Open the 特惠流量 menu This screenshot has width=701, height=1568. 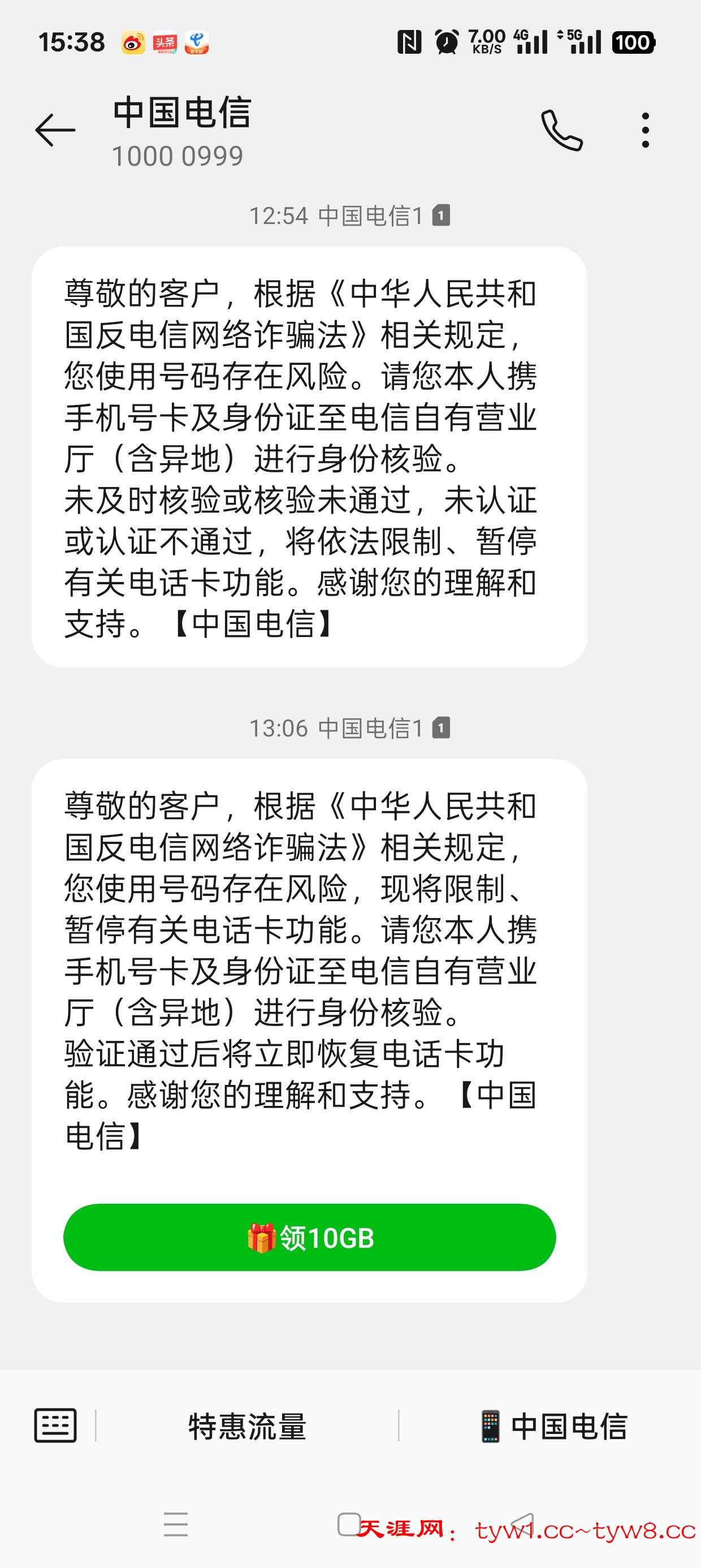pos(247,1426)
